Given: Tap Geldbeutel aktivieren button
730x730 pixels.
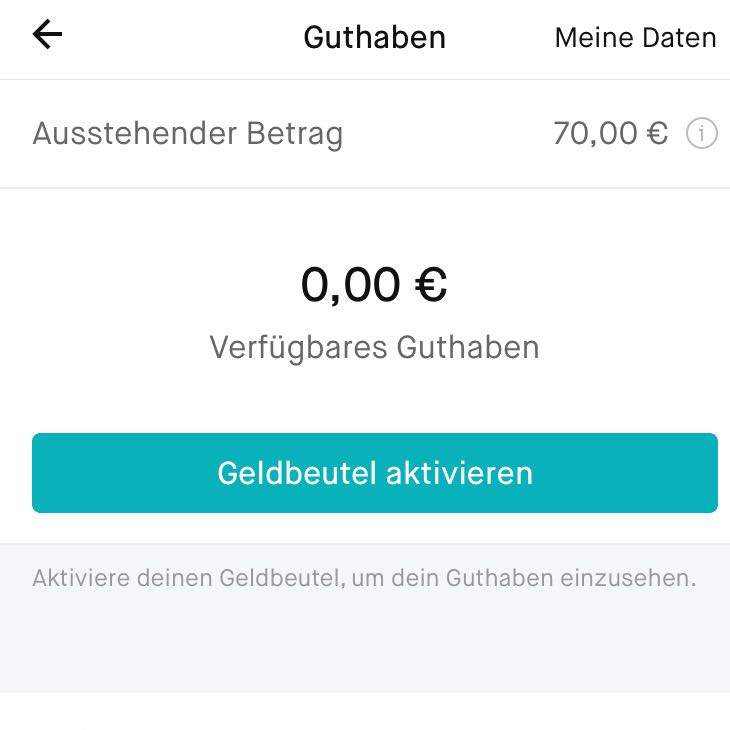Looking at the screenshot, I should click(375, 473).
